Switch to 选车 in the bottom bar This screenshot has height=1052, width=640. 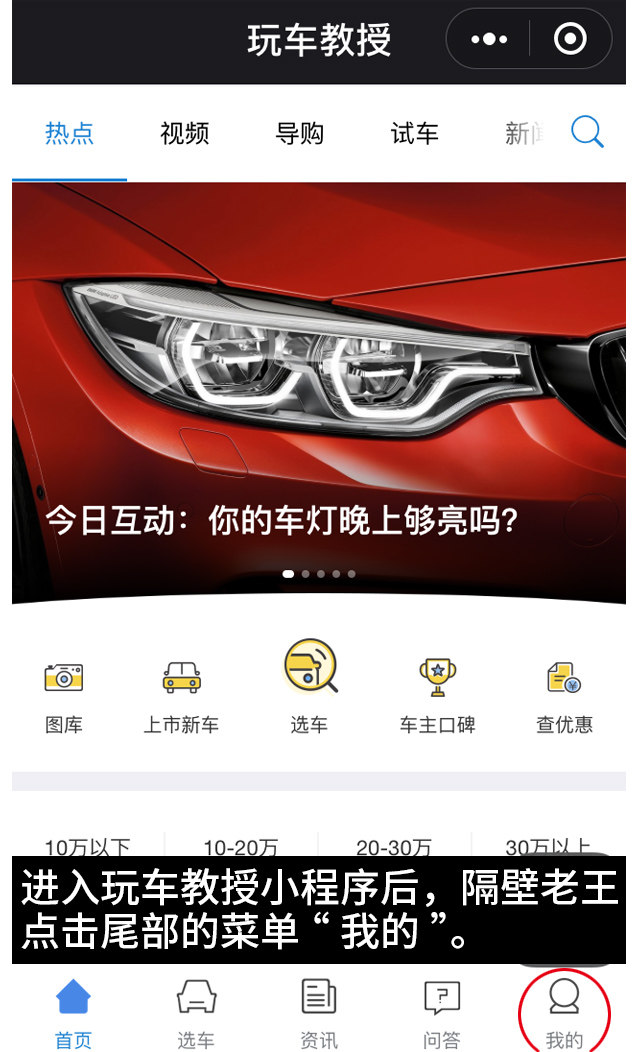point(196,1012)
